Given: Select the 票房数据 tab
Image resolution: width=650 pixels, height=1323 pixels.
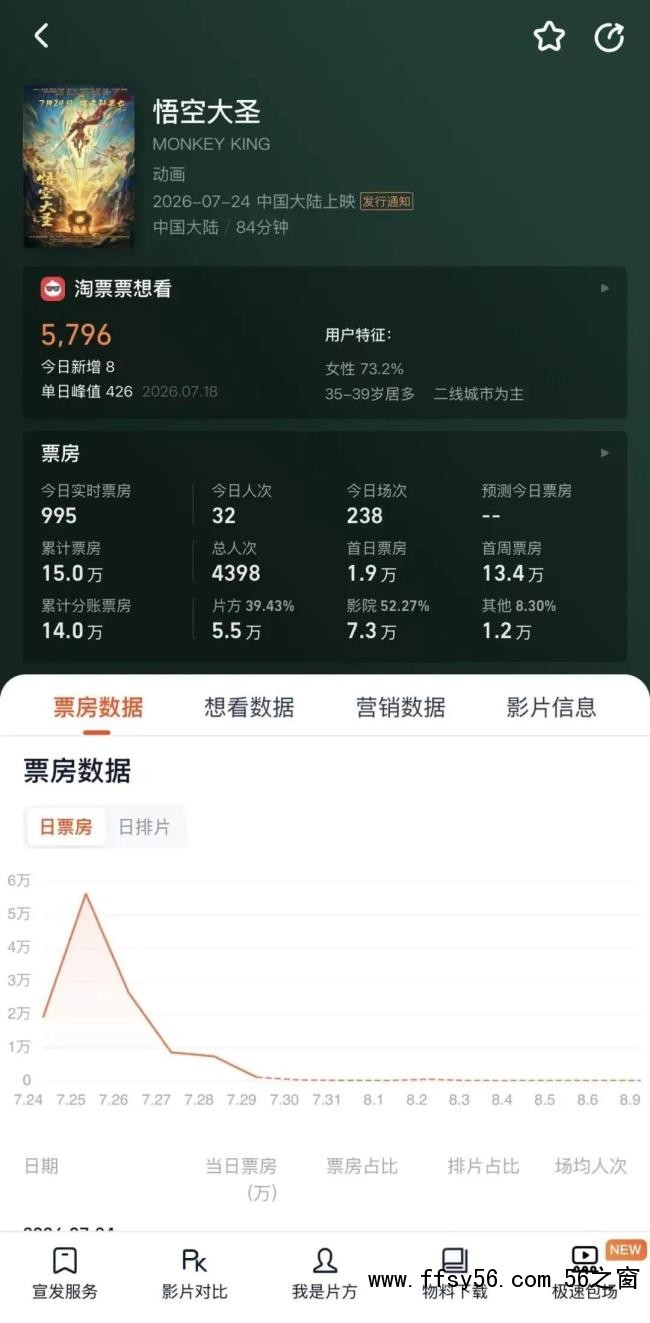Looking at the screenshot, I should [x=98, y=707].
